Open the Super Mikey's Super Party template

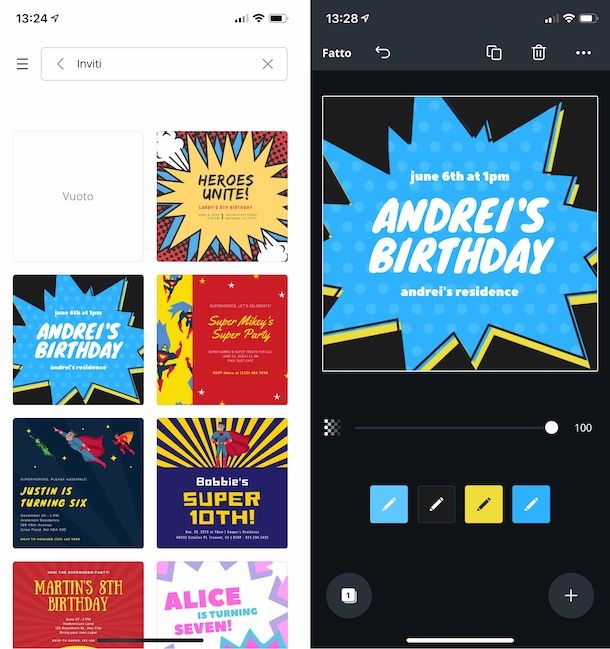(x=222, y=340)
